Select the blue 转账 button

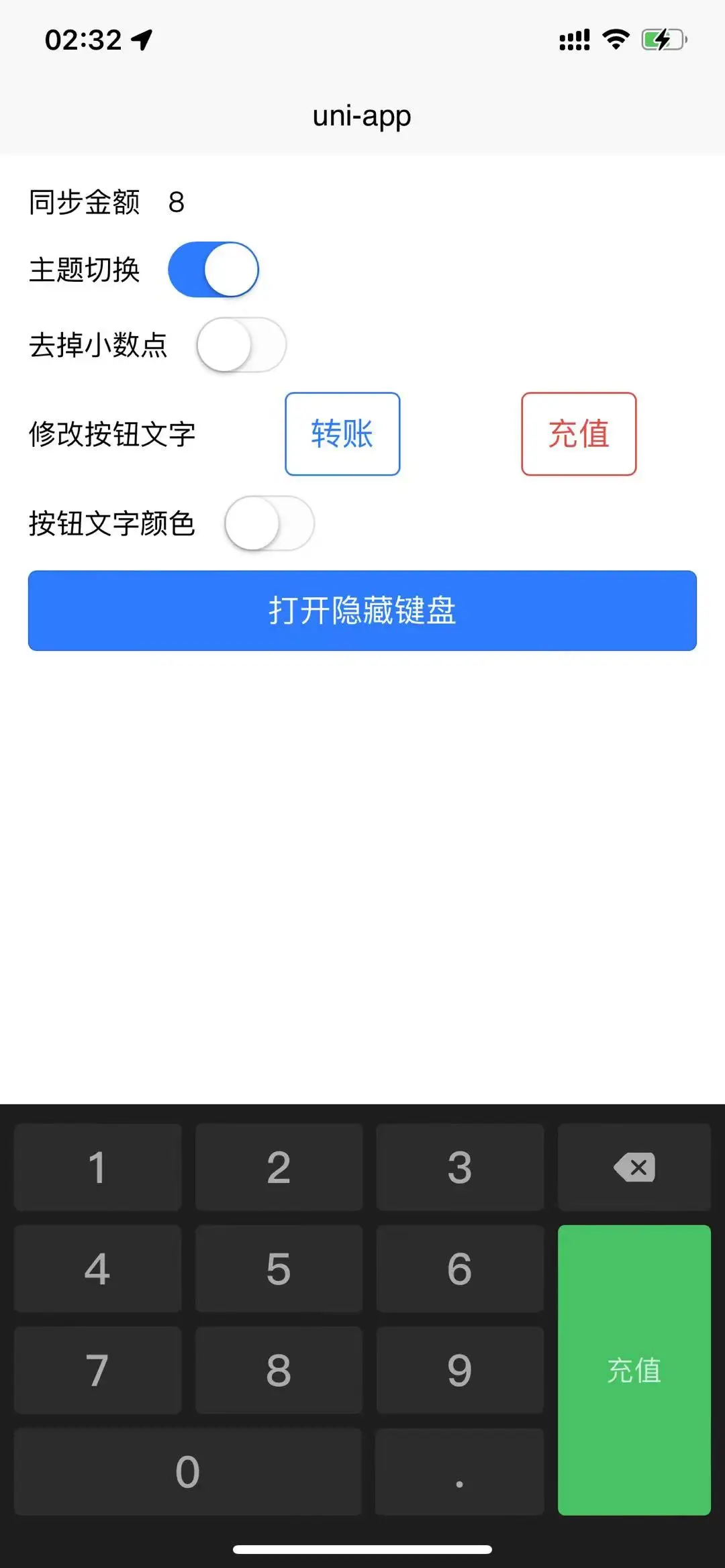point(342,434)
